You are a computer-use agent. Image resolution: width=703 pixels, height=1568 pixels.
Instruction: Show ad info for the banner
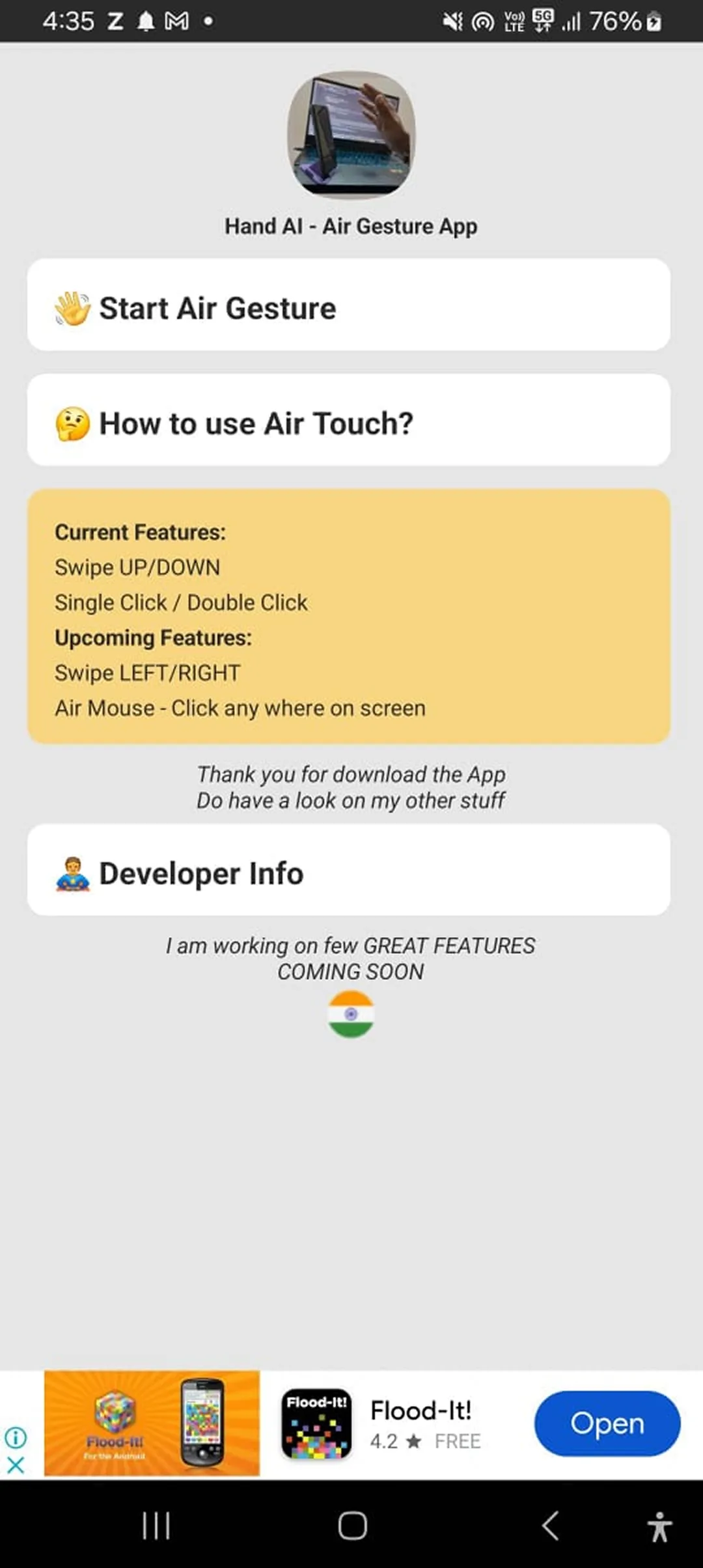coord(16,1437)
